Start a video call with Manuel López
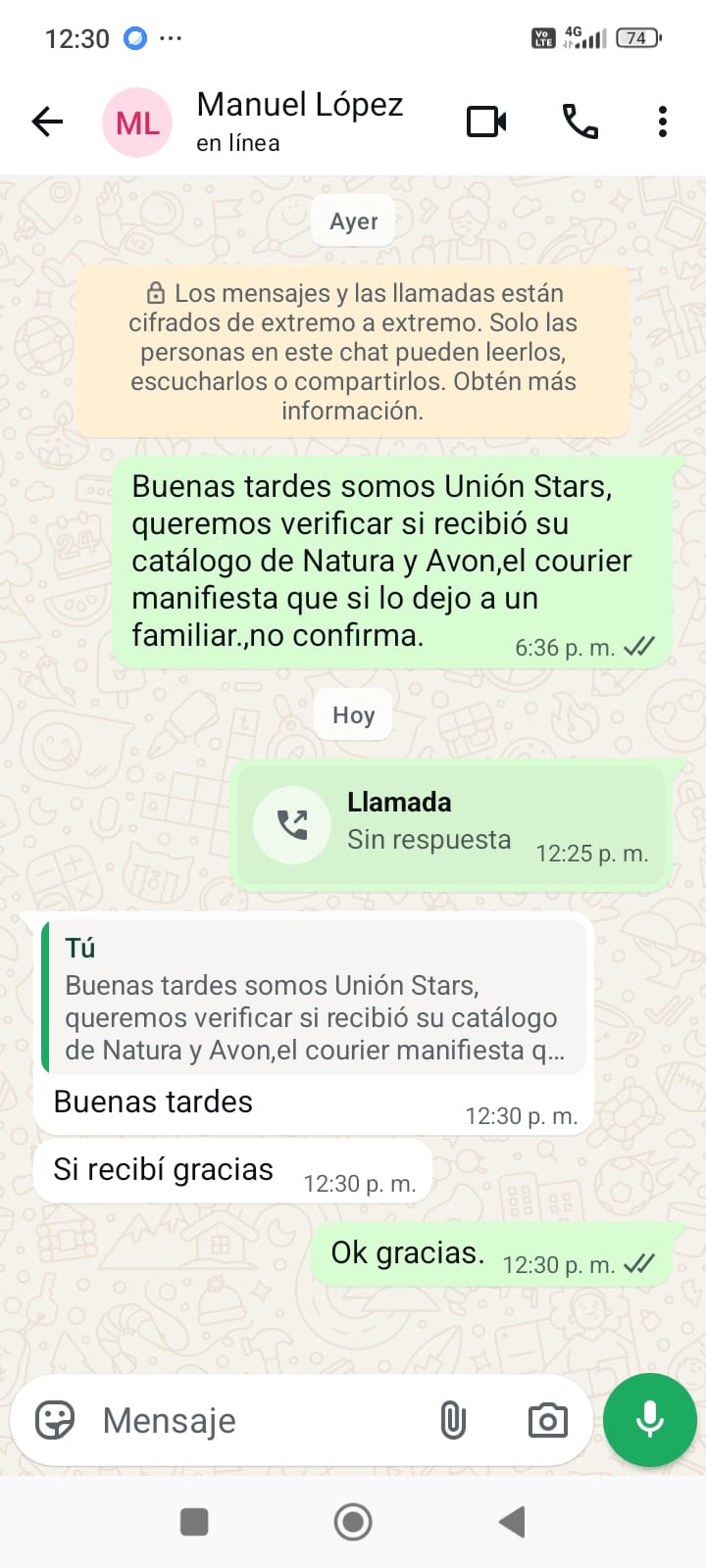 pos(486,122)
